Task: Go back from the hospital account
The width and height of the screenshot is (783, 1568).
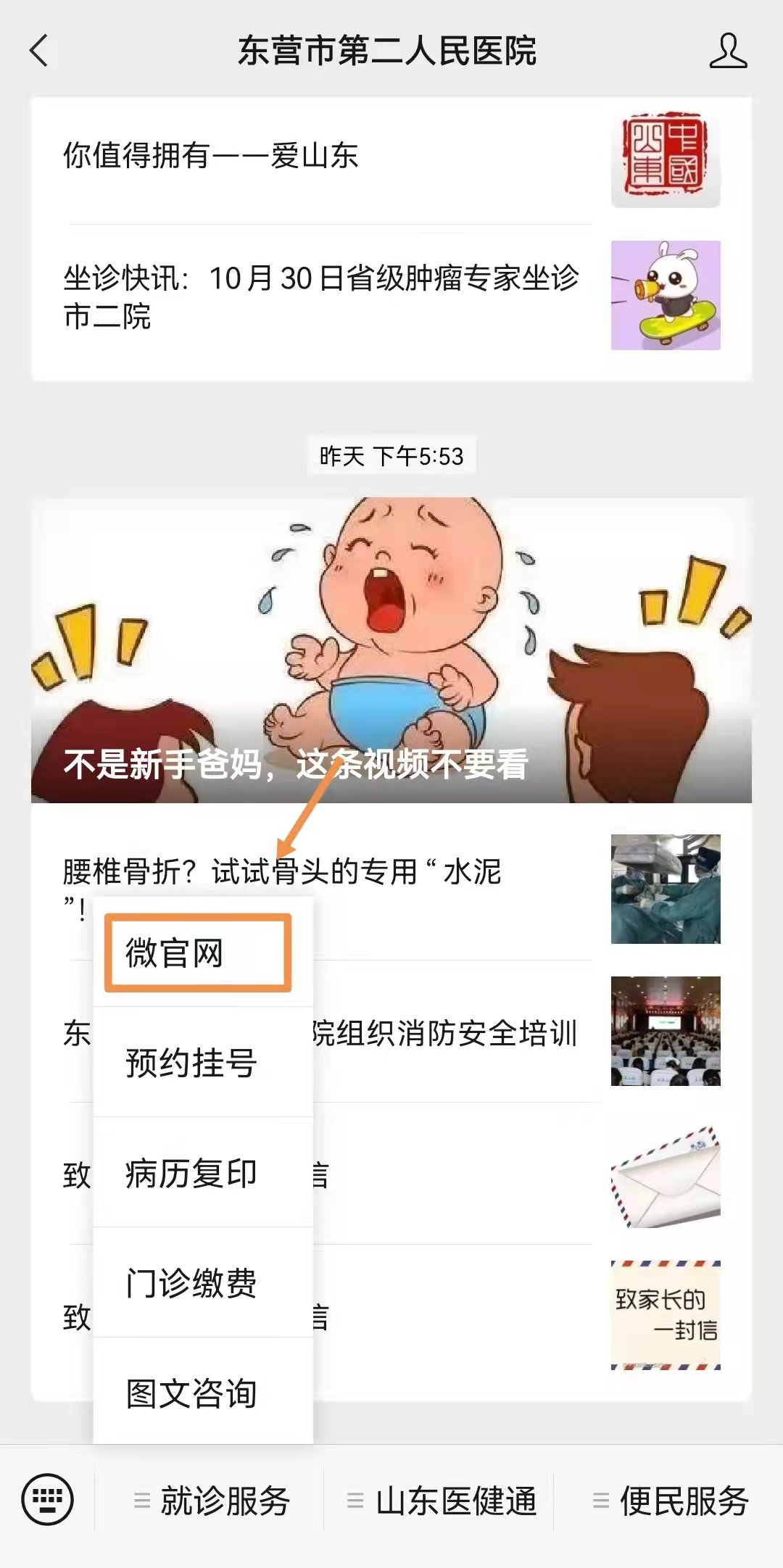Action: click(40, 51)
